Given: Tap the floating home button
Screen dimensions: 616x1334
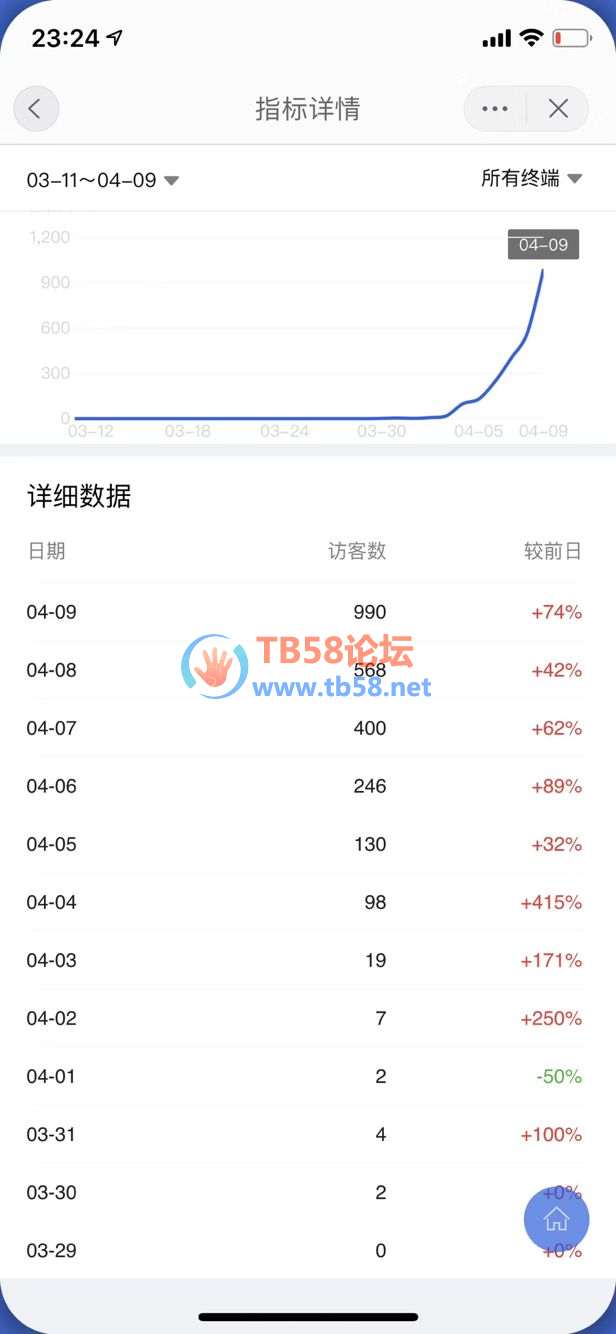Looking at the screenshot, I should 556,1219.
